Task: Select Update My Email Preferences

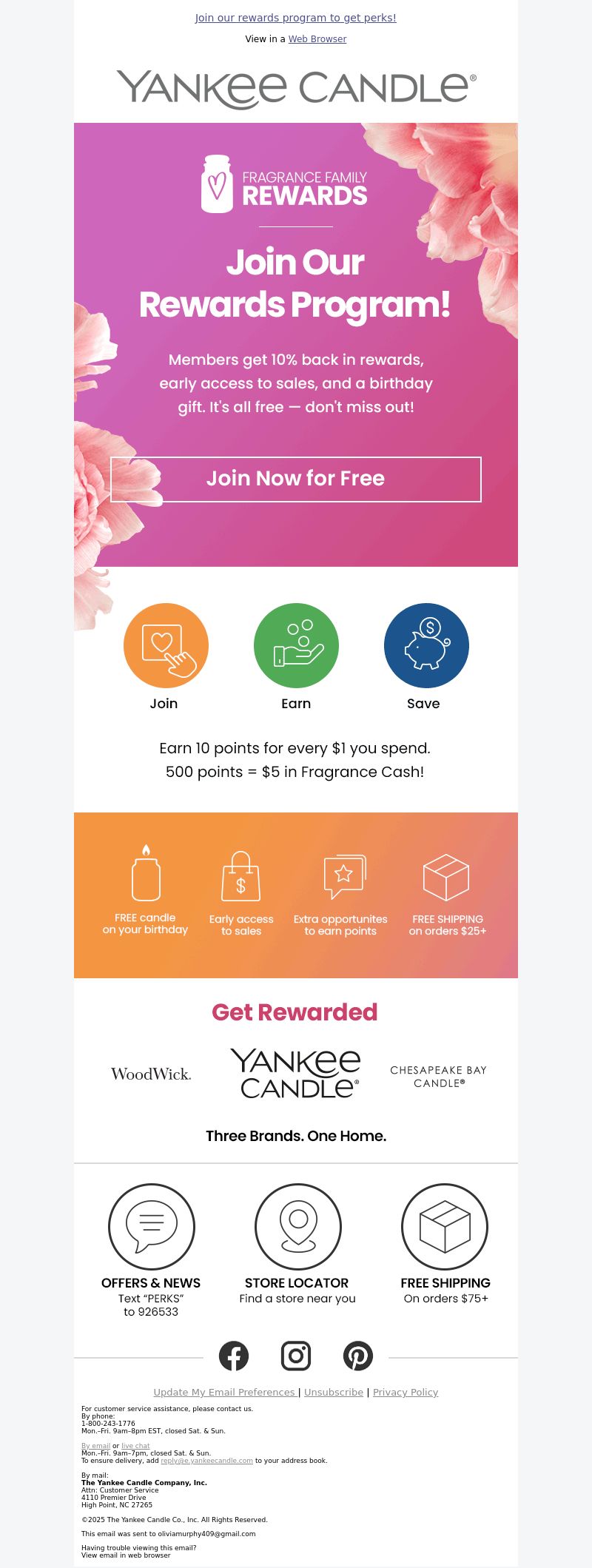Action: 224,1392
